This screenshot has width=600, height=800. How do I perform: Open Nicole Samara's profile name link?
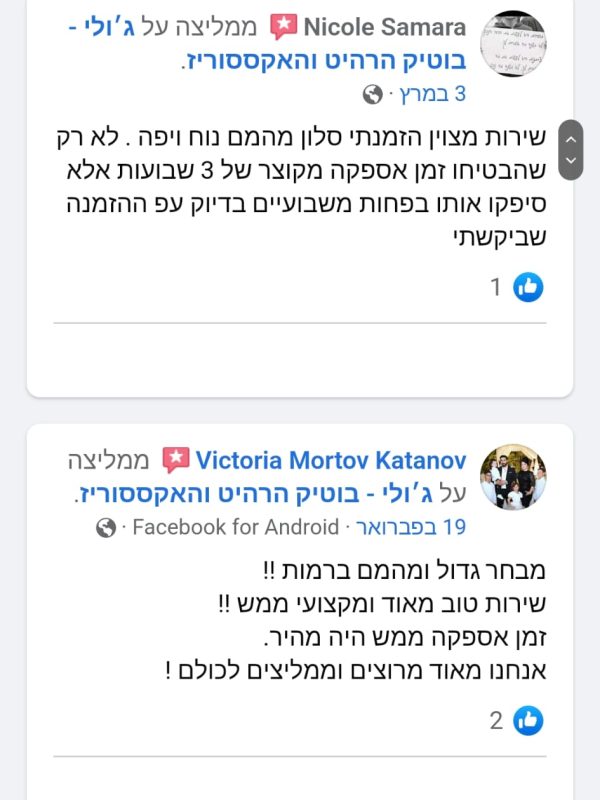pos(384,26)
